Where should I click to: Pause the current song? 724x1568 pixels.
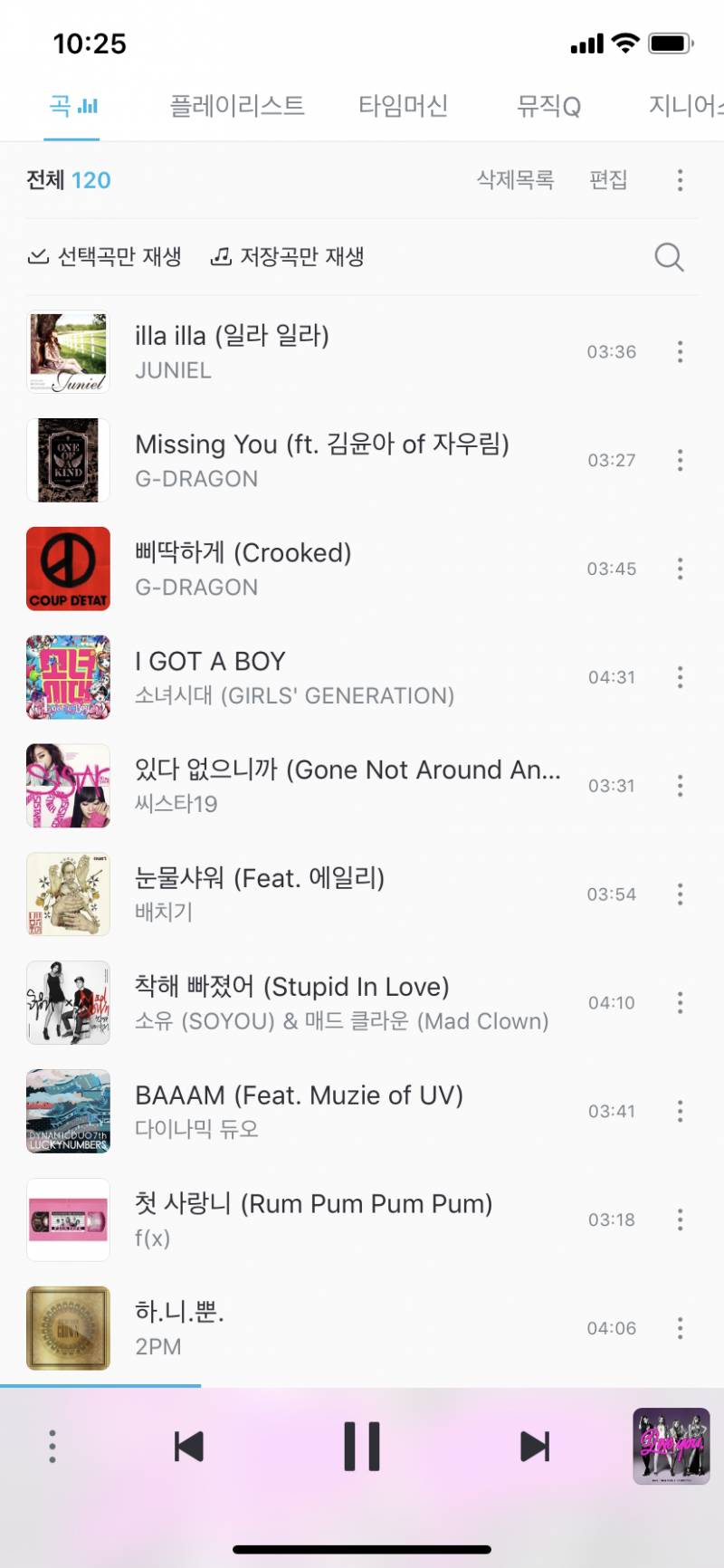click(x=362, y=1446)
